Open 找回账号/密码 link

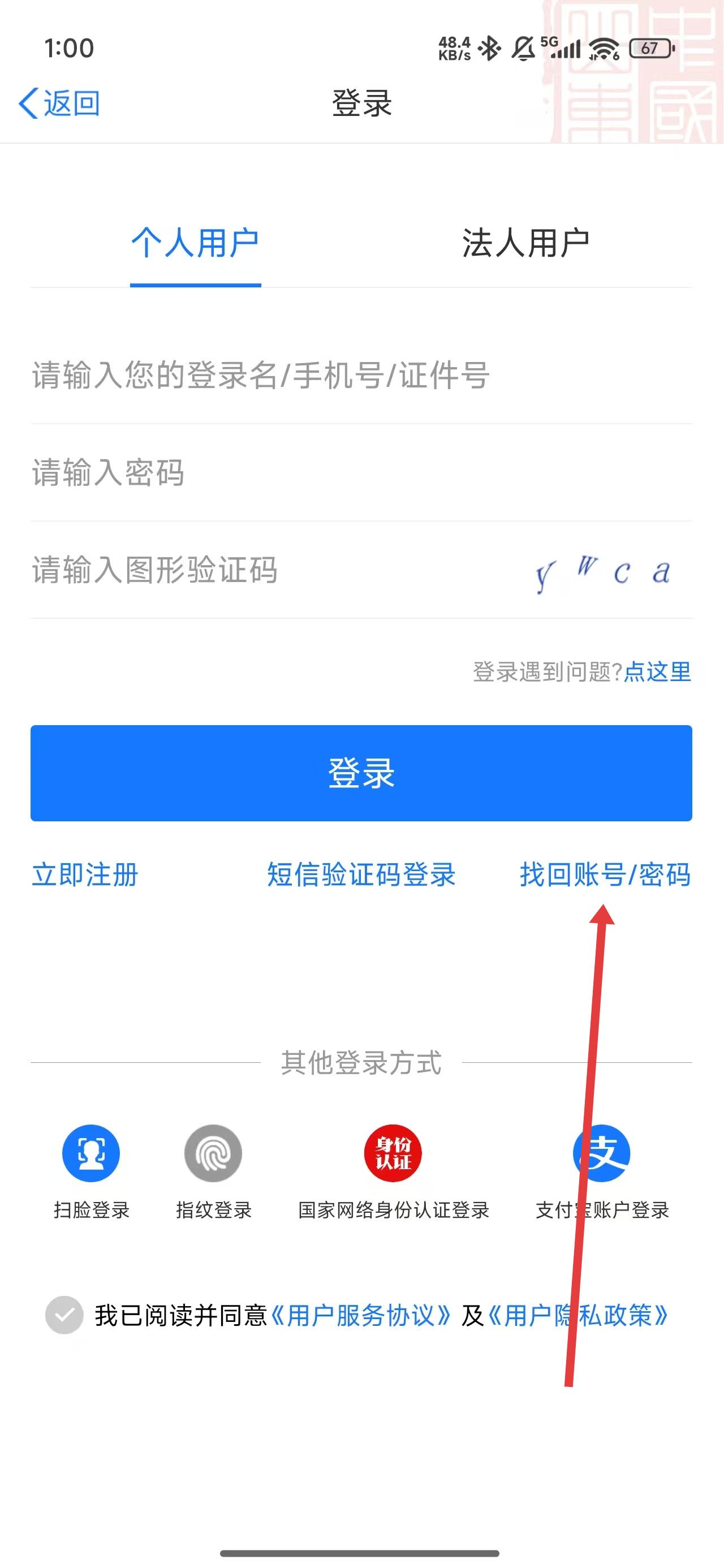(605, 875)
